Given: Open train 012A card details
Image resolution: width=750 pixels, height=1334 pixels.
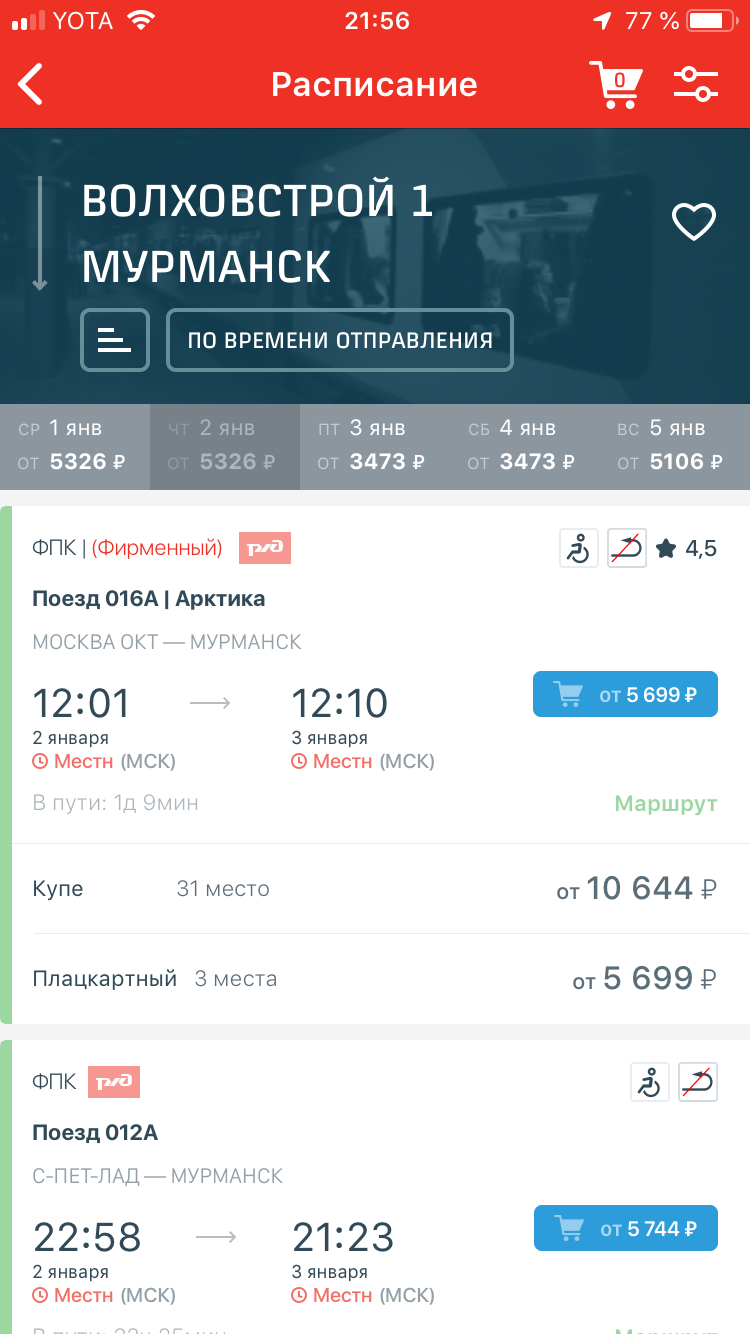Looking at the screenshot, I should (x=300, y=1133).
